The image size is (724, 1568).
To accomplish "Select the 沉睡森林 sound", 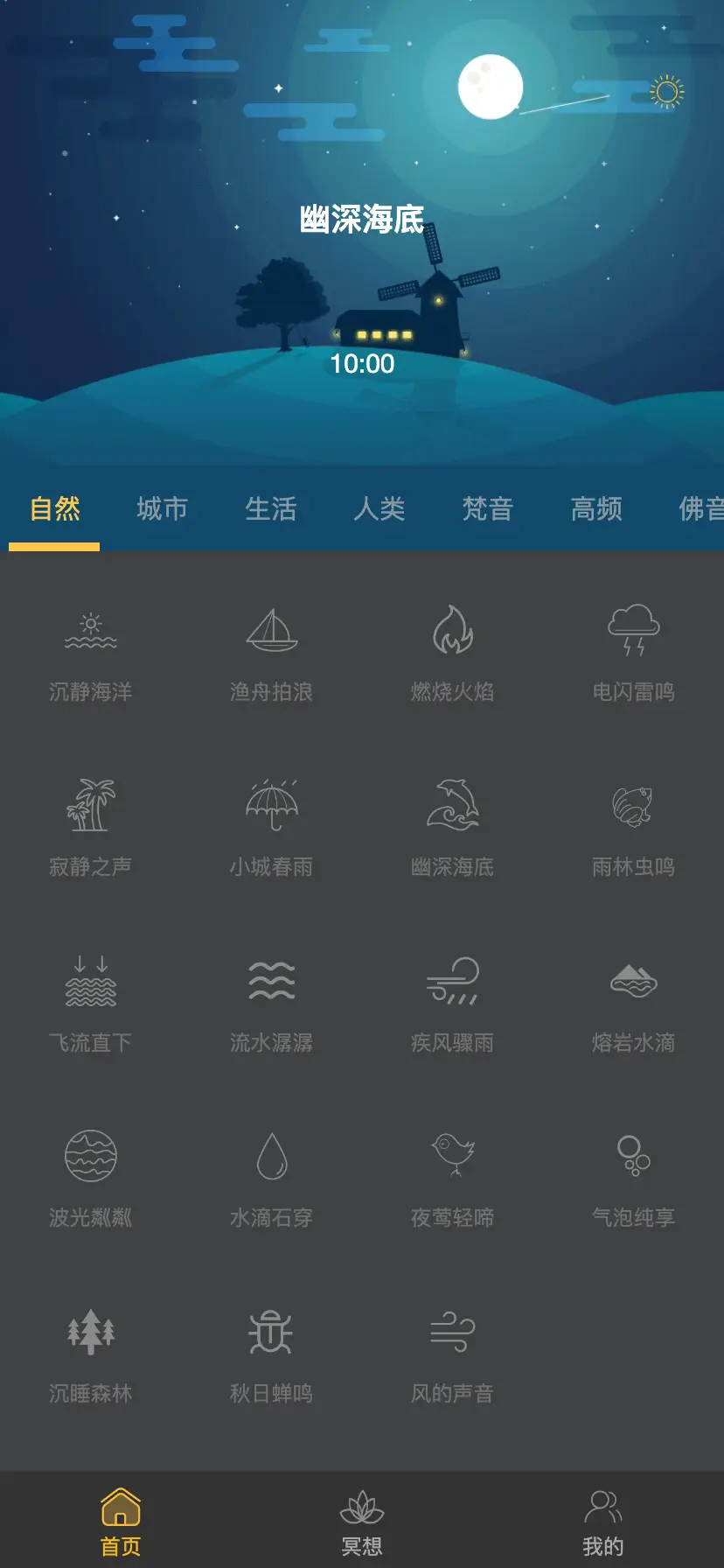I will 91,1355.
